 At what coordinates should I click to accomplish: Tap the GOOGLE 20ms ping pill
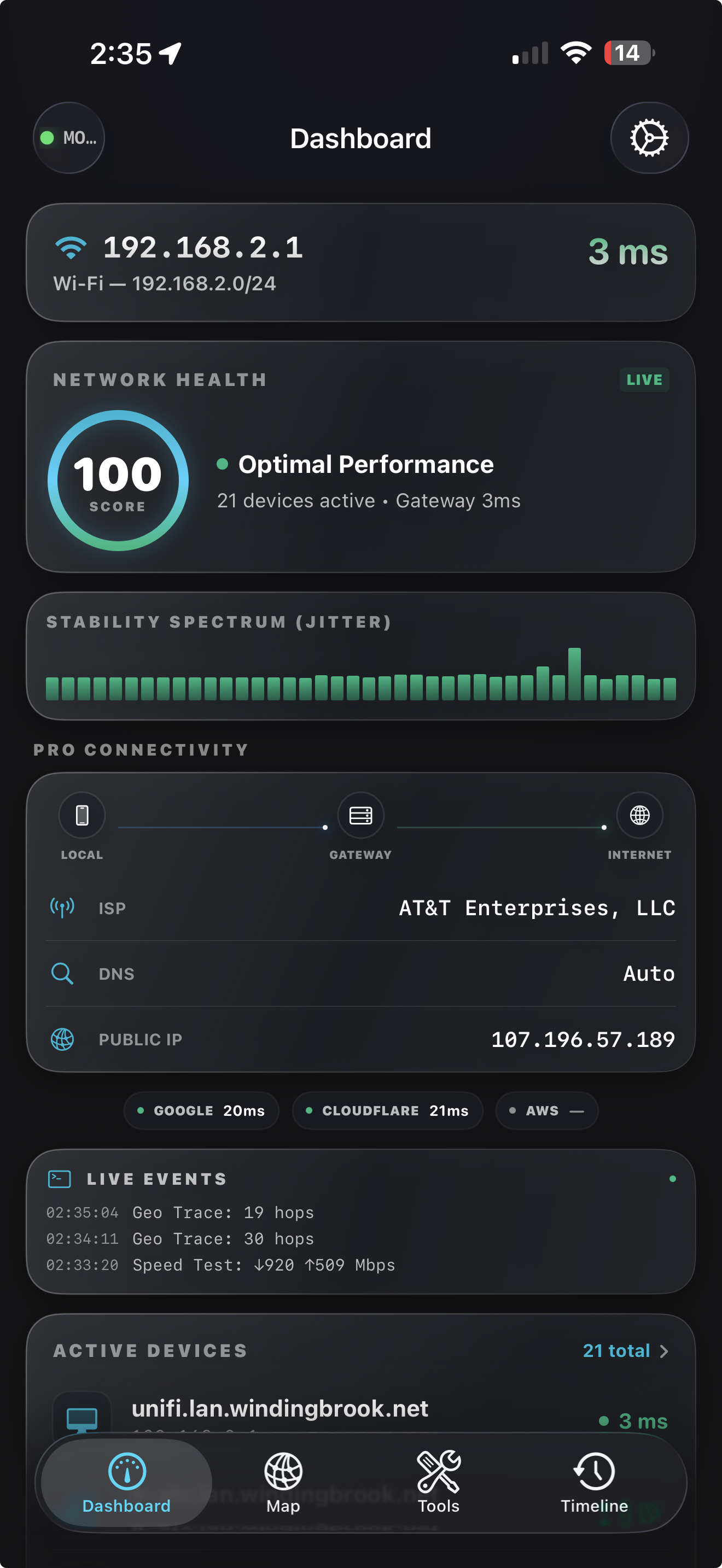tap(201, 1110)
